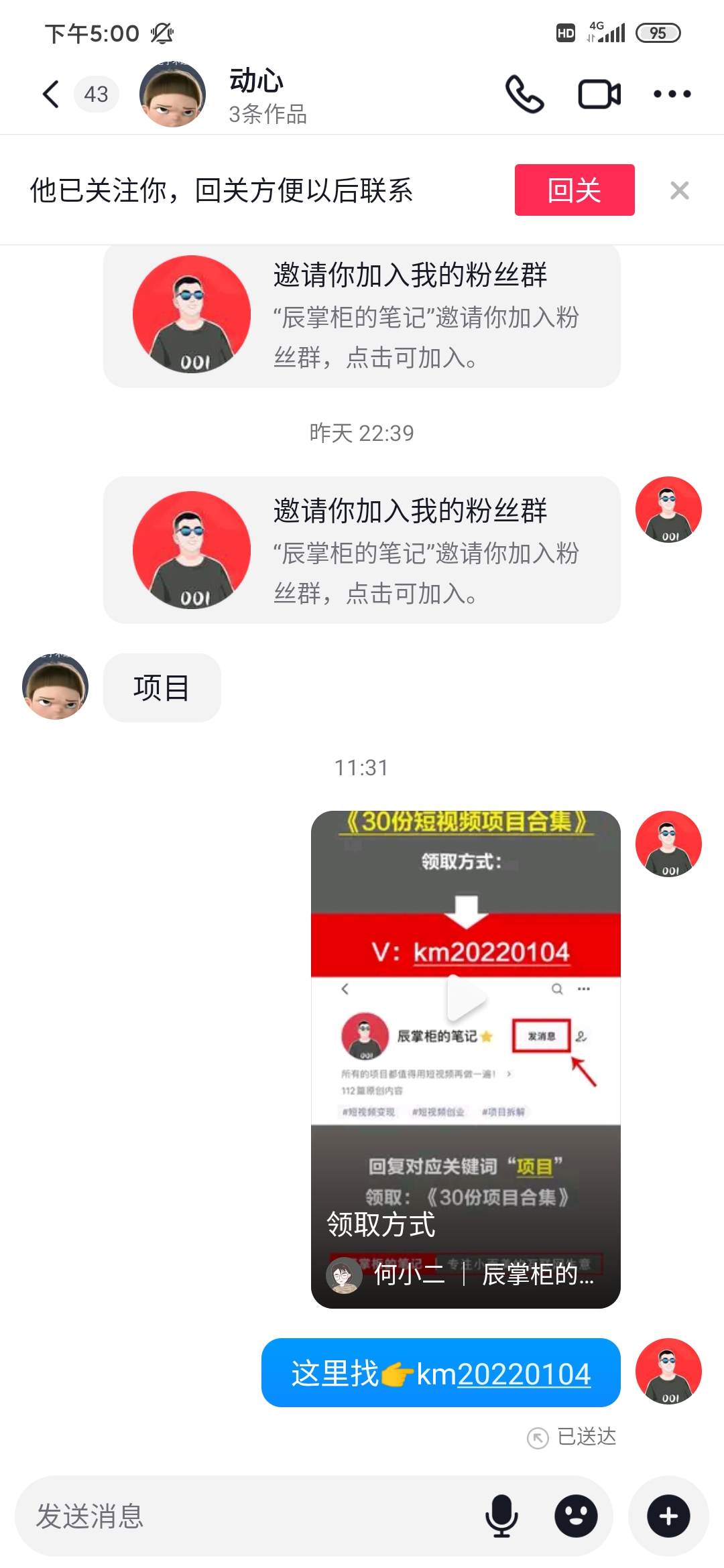
Task: Open the three-dot chat options menu
Action: point(672,94)
